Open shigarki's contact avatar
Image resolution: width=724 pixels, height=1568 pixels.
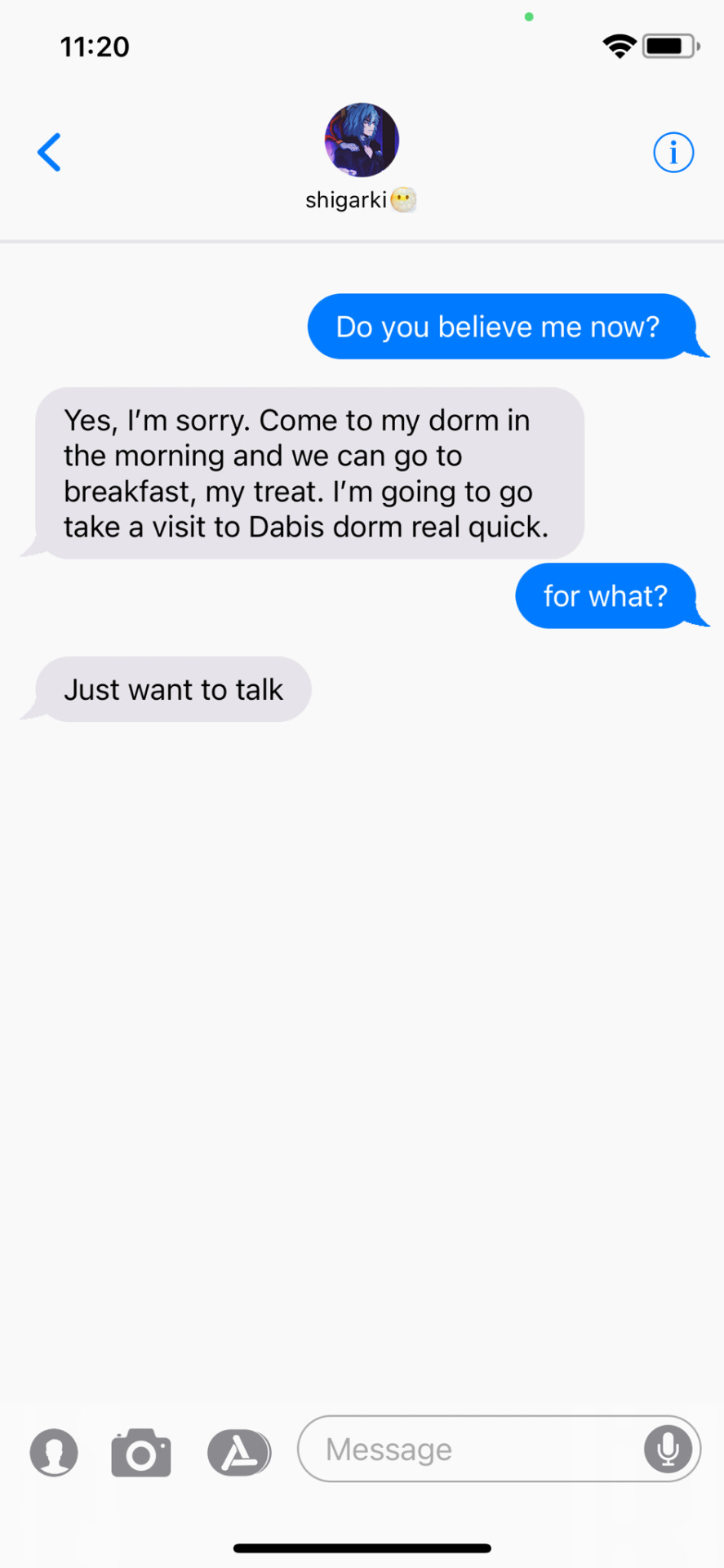click(x=362, y=140)
